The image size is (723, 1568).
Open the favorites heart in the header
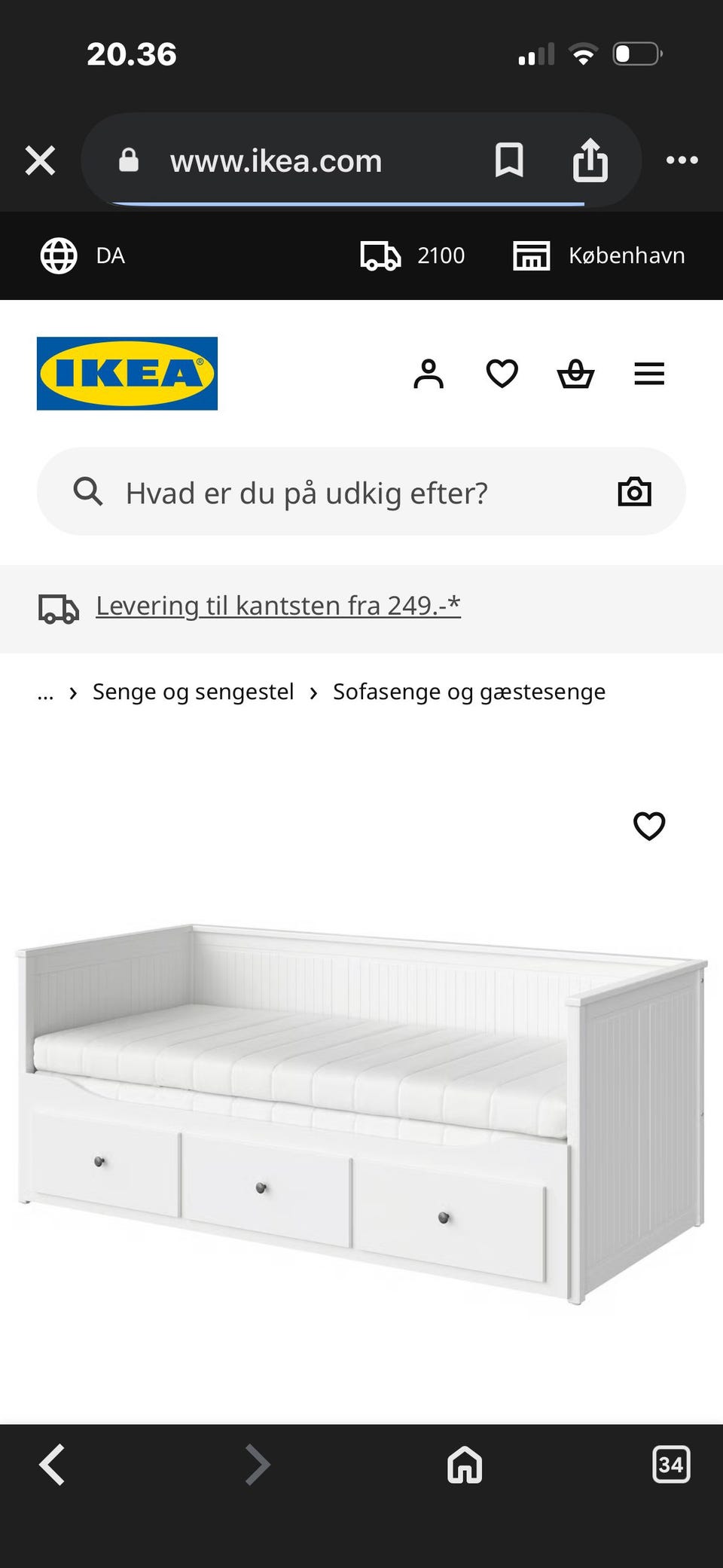click(502, 372)
